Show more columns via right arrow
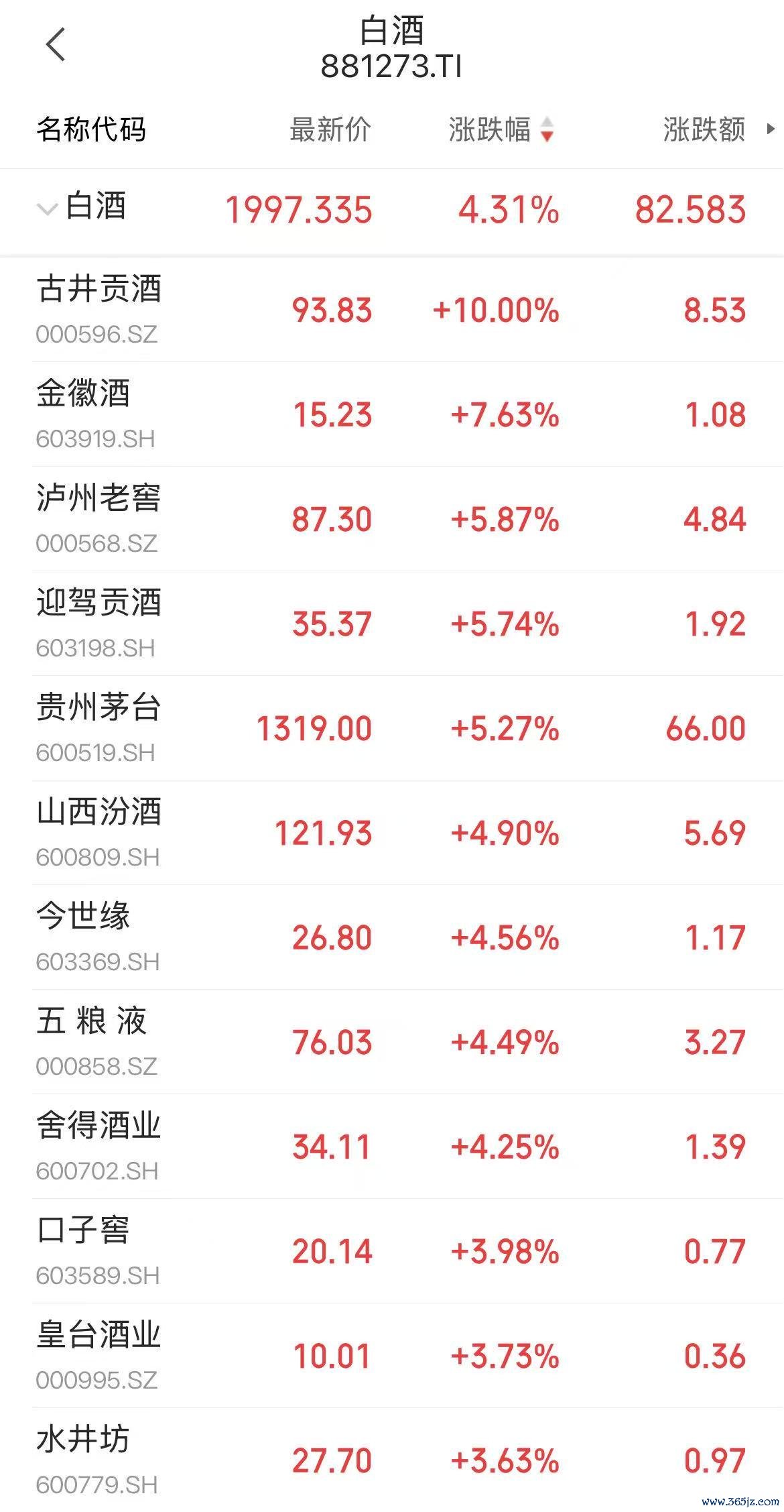 click(771, 129)
